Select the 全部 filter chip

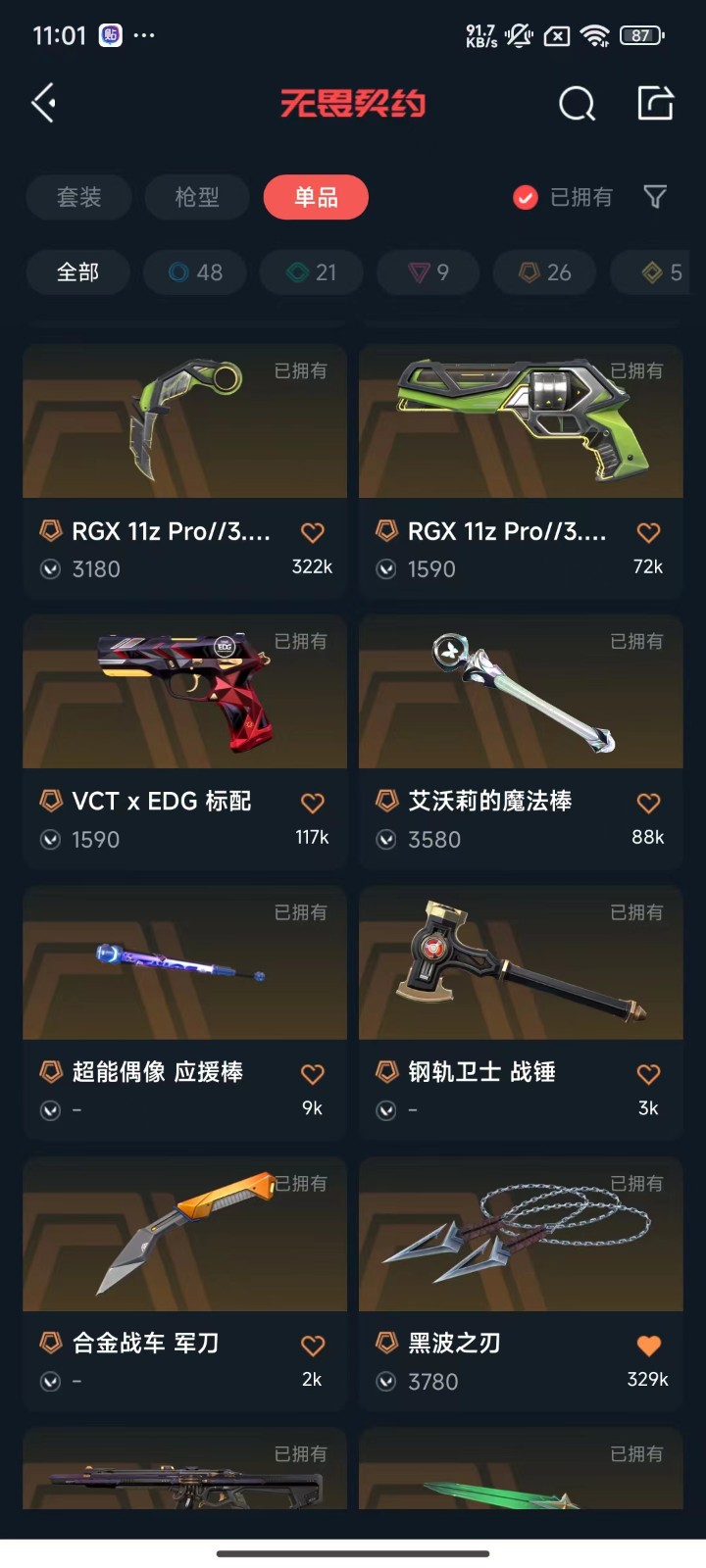pos(78,272)
